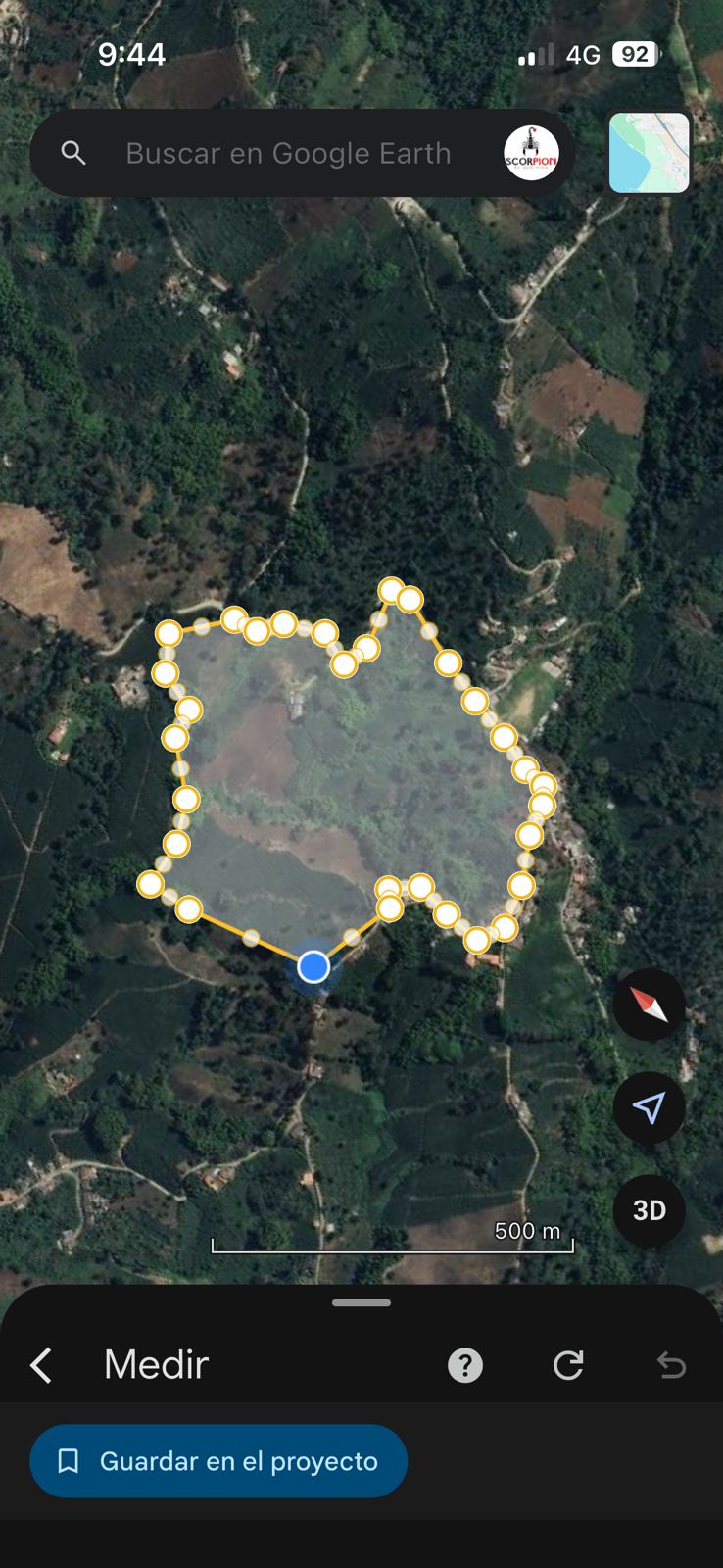
Task: Tap the compass to reset north
Action: click(x=649, y=1004)
